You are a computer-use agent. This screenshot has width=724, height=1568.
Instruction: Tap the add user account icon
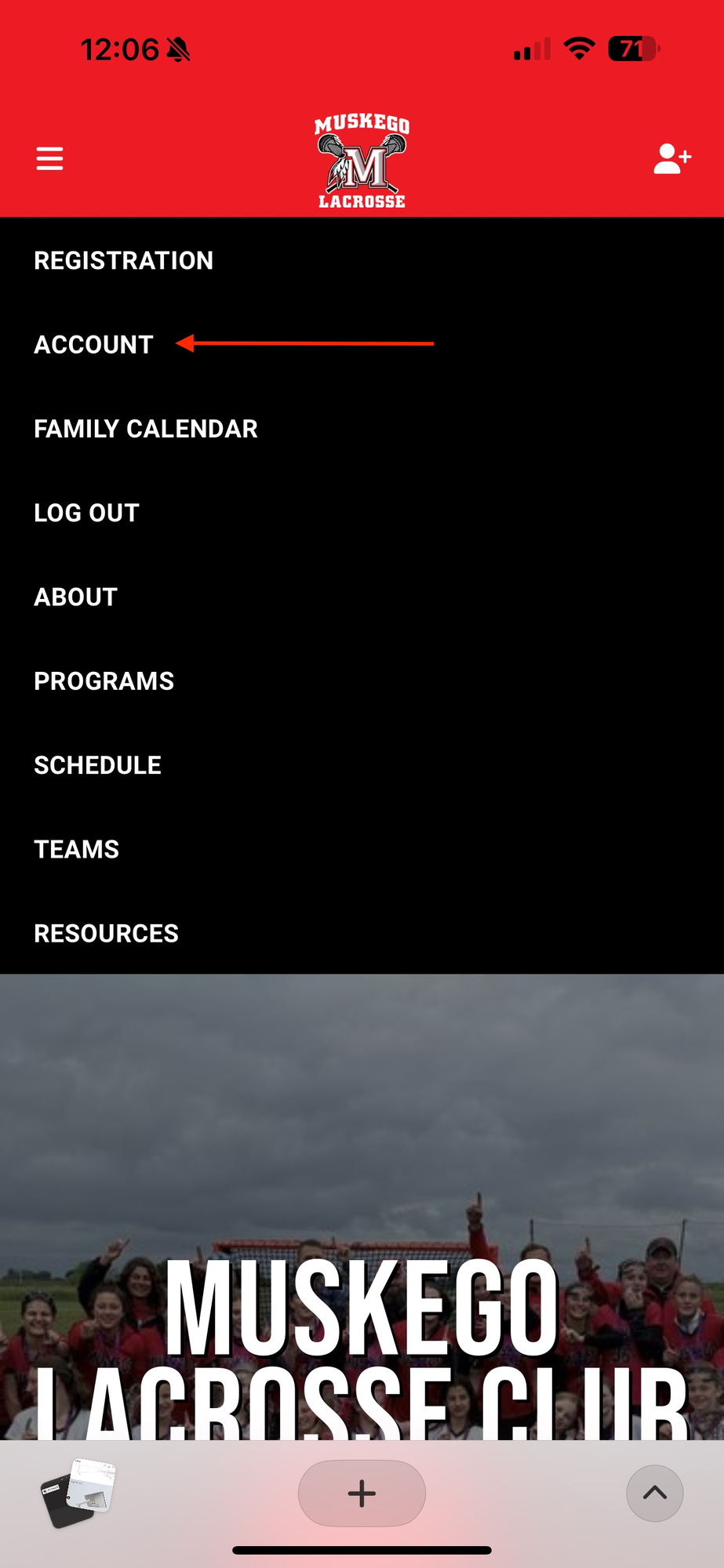pos(672,158)
